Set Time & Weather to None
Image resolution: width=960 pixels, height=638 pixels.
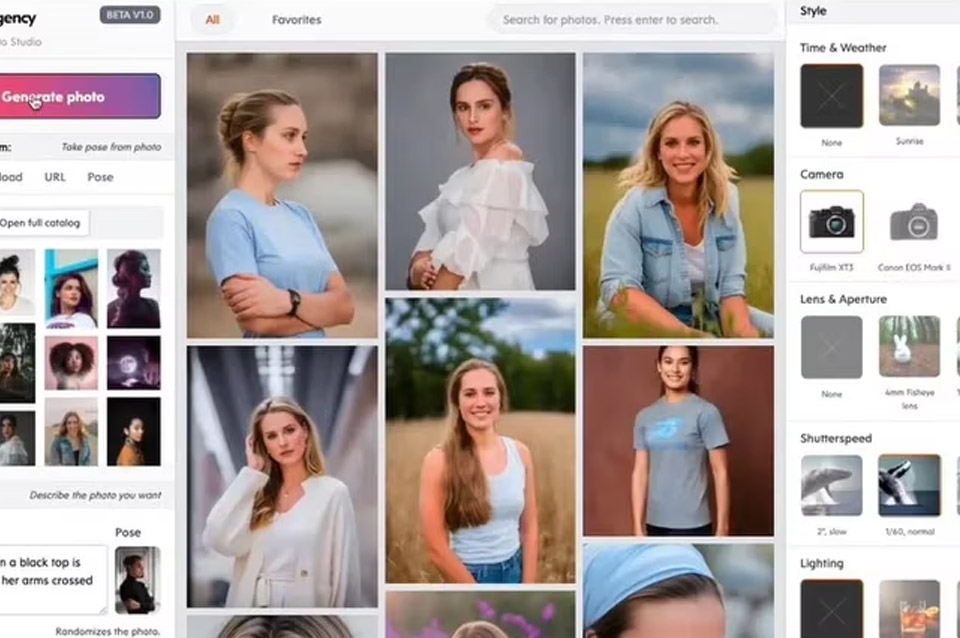831,97
